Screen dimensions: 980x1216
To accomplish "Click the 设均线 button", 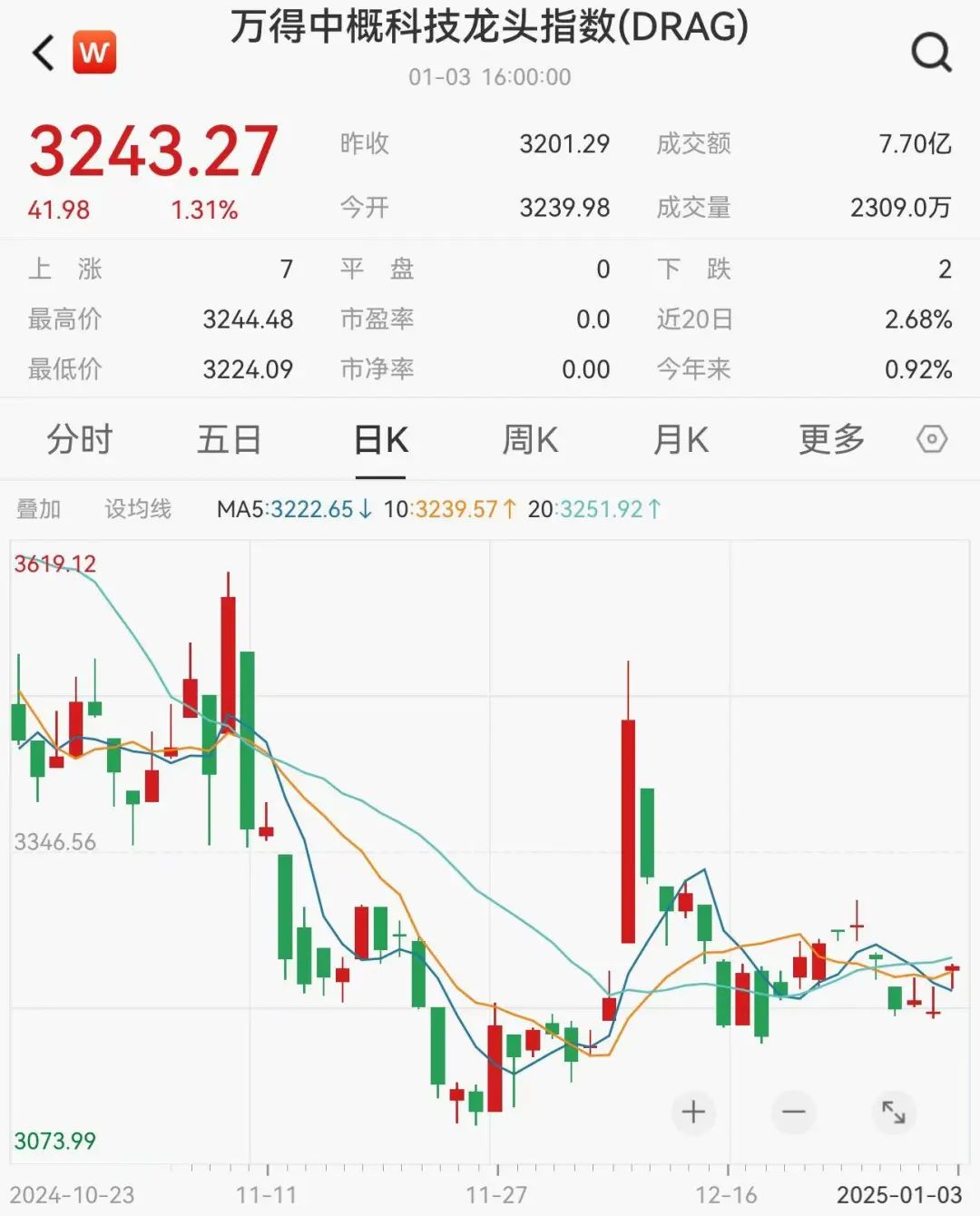I will pyautogui.click(x=138, y=509).
